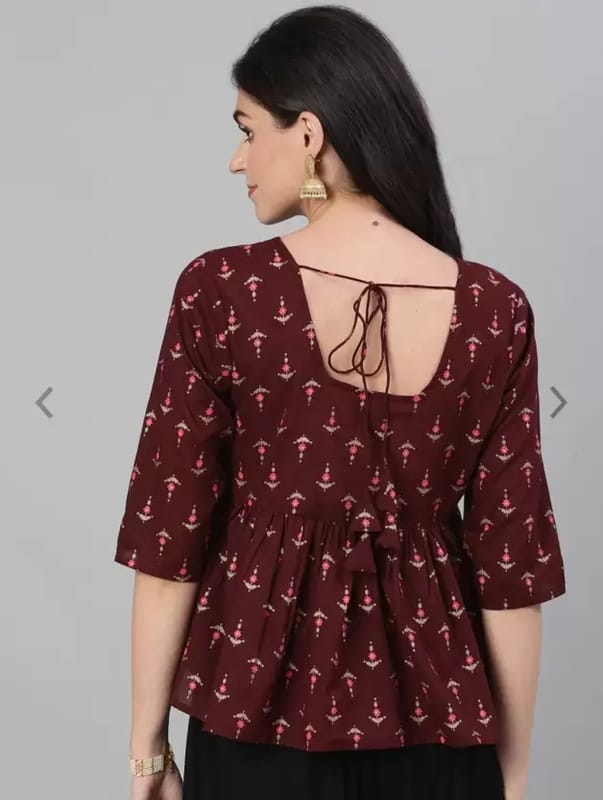Go to the previous product image
The width and height of the screenshot is (603, 800).
pos(44,403)
